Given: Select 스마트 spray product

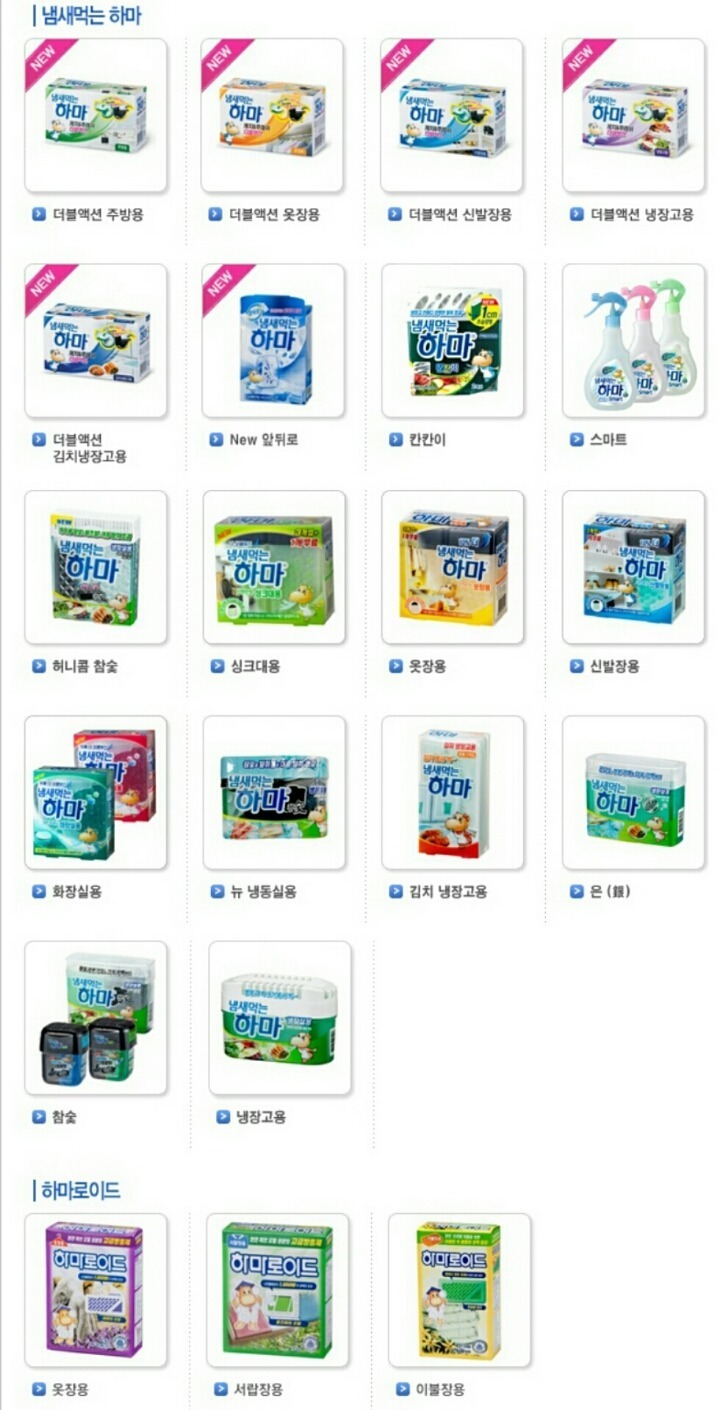Looking at the screenshot, I should click(634, 341).
